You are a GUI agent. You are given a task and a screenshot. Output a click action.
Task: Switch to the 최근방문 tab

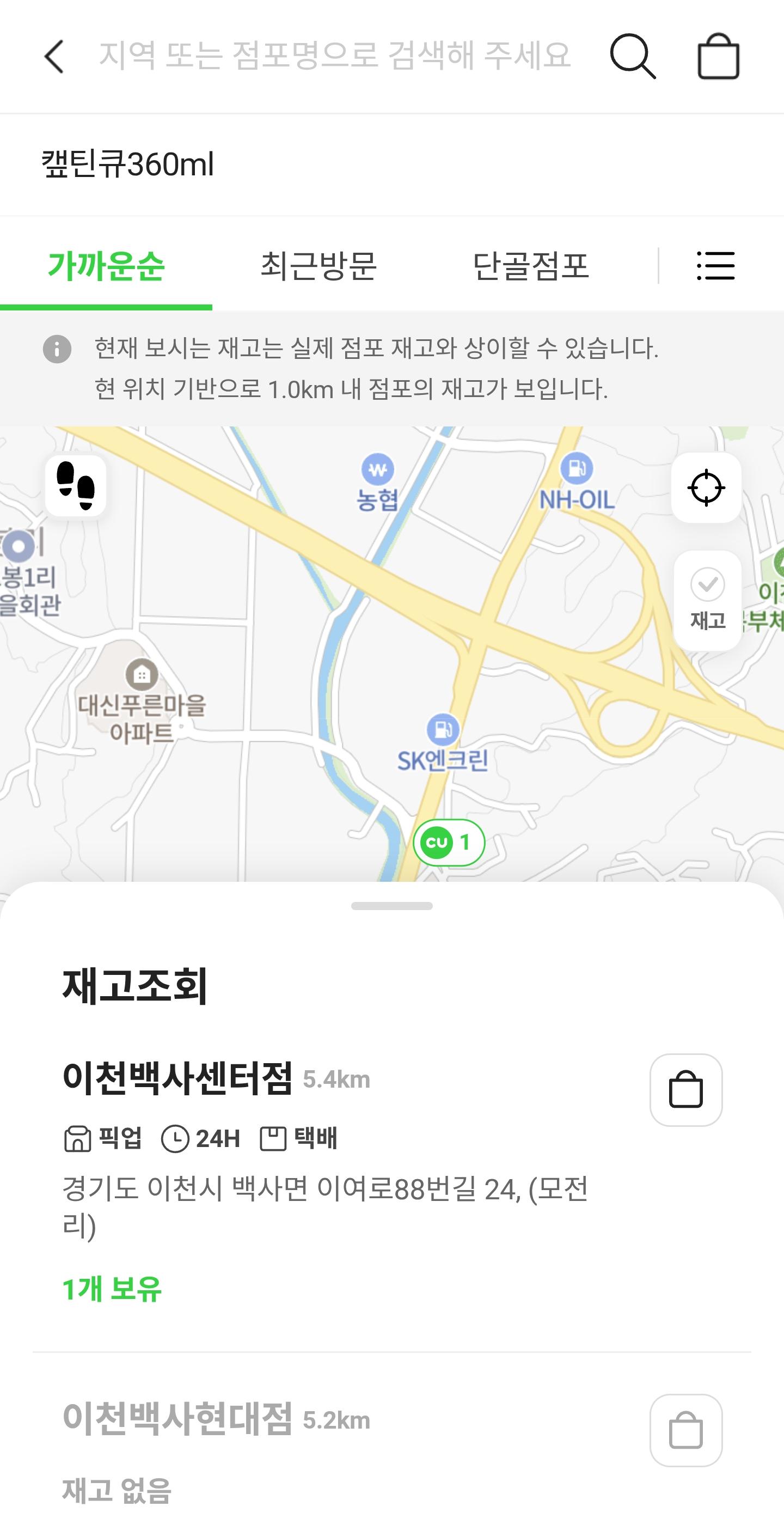point(318,266)
